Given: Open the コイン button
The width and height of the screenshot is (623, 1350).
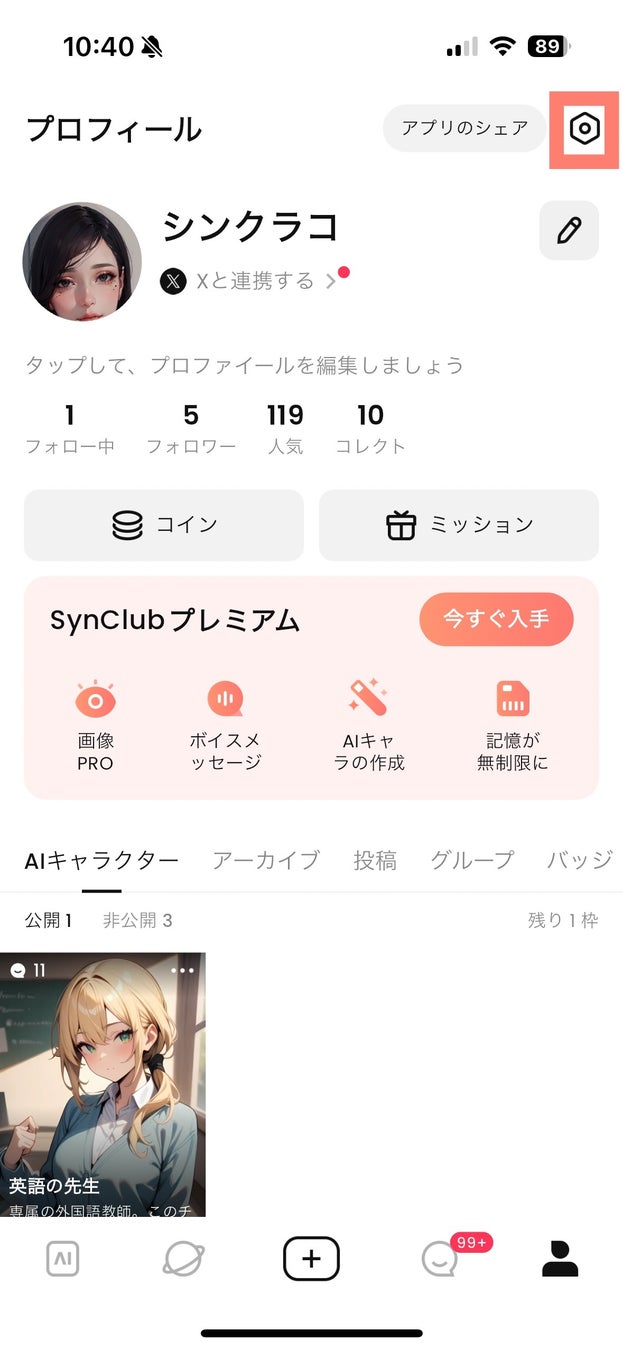Looking at the screenshot, I should (164, 525).
